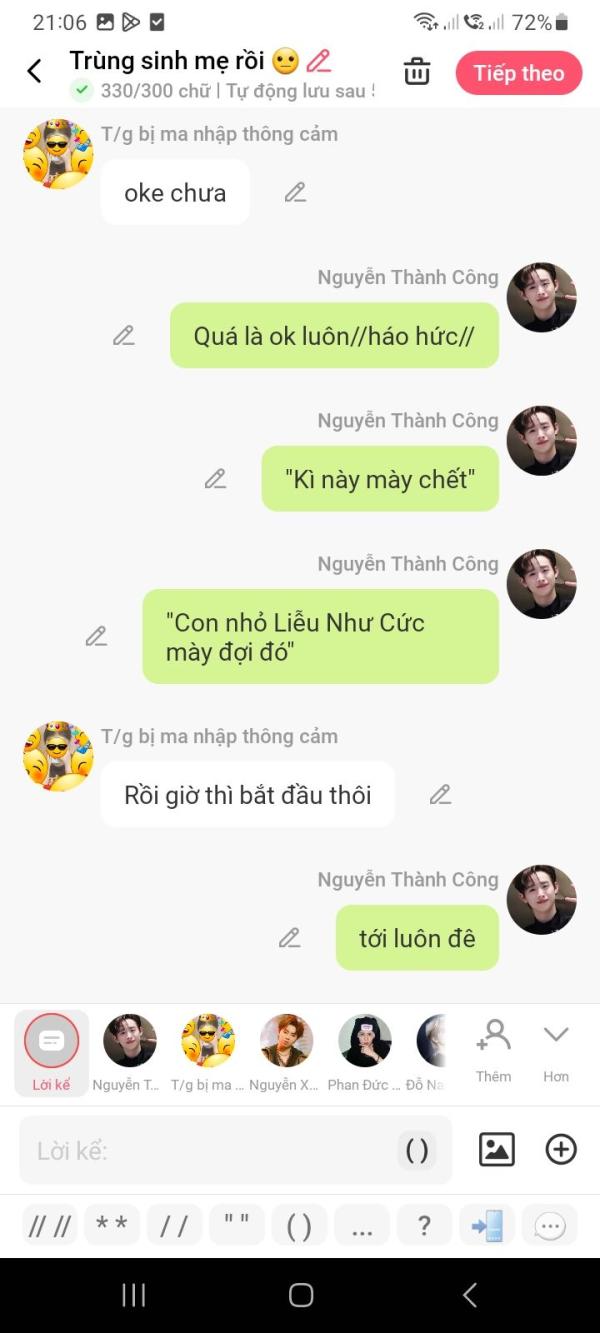The height and width of the screenshot is (1333, 600).
Task: Continue with the Tiếp theo button
Action: coord(519,73)
